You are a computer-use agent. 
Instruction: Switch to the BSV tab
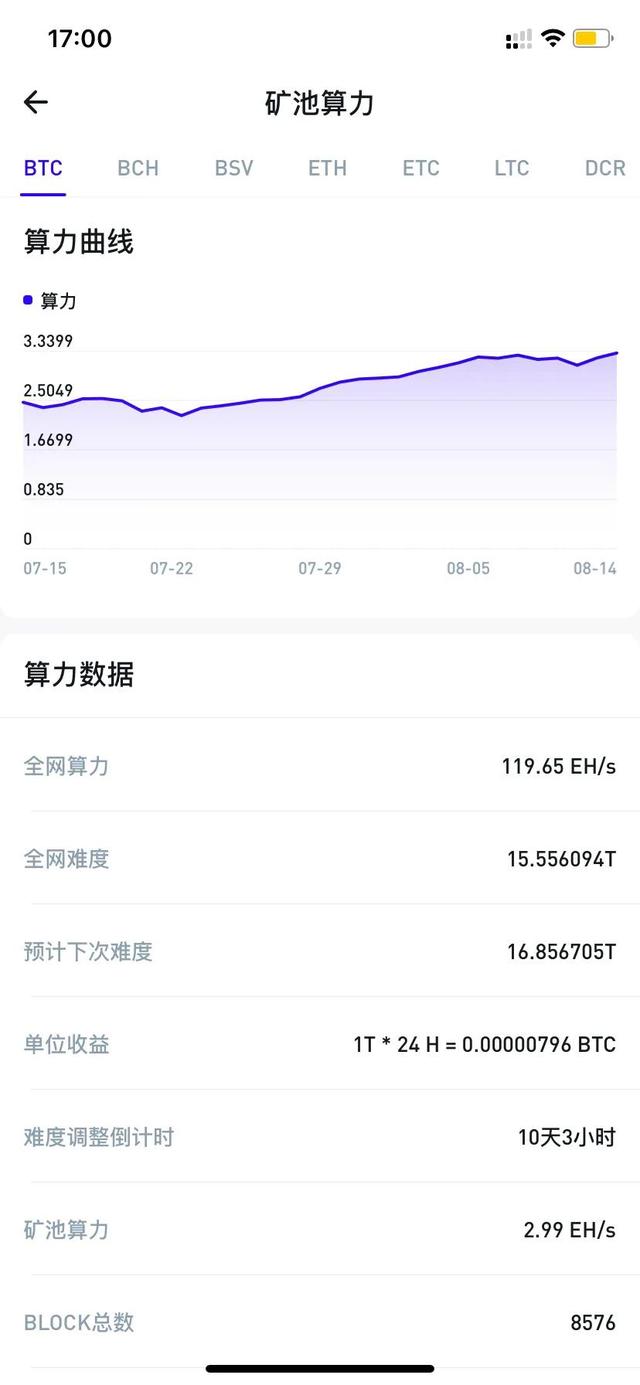[x=234, y=168]
